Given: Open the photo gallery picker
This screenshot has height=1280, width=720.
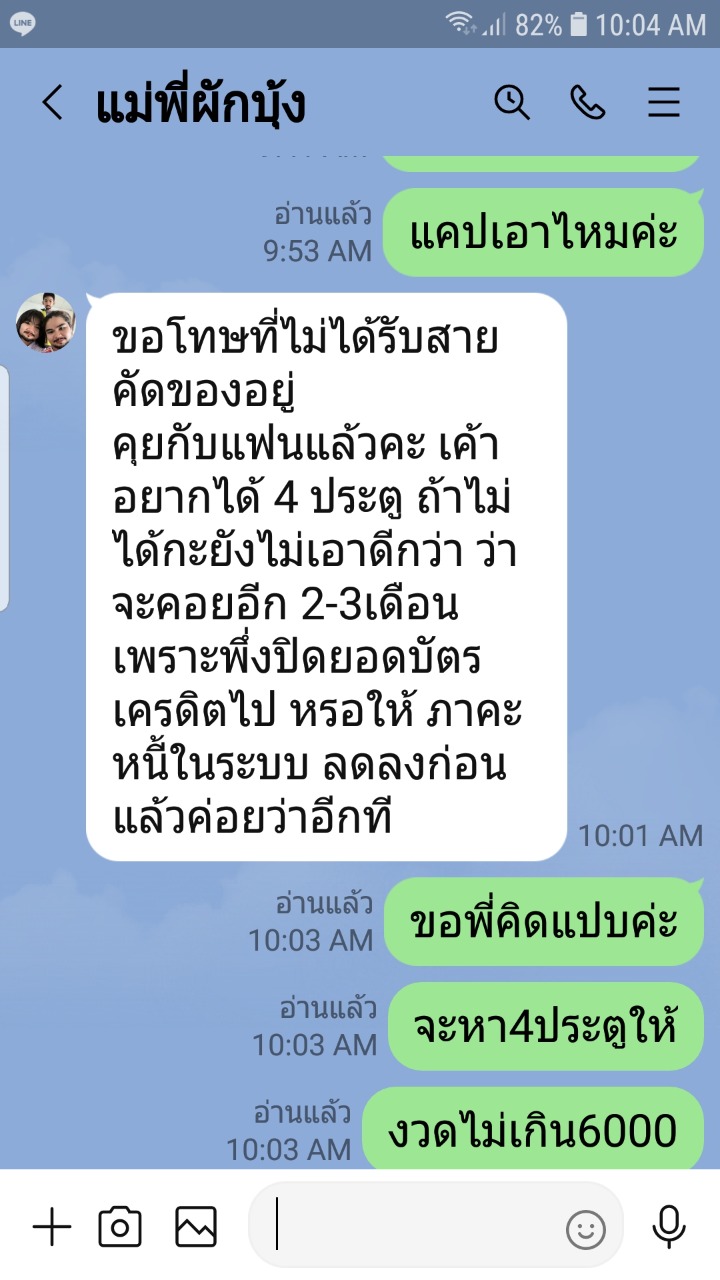Looking at the screenshot, I should [x=196, y=1226].
